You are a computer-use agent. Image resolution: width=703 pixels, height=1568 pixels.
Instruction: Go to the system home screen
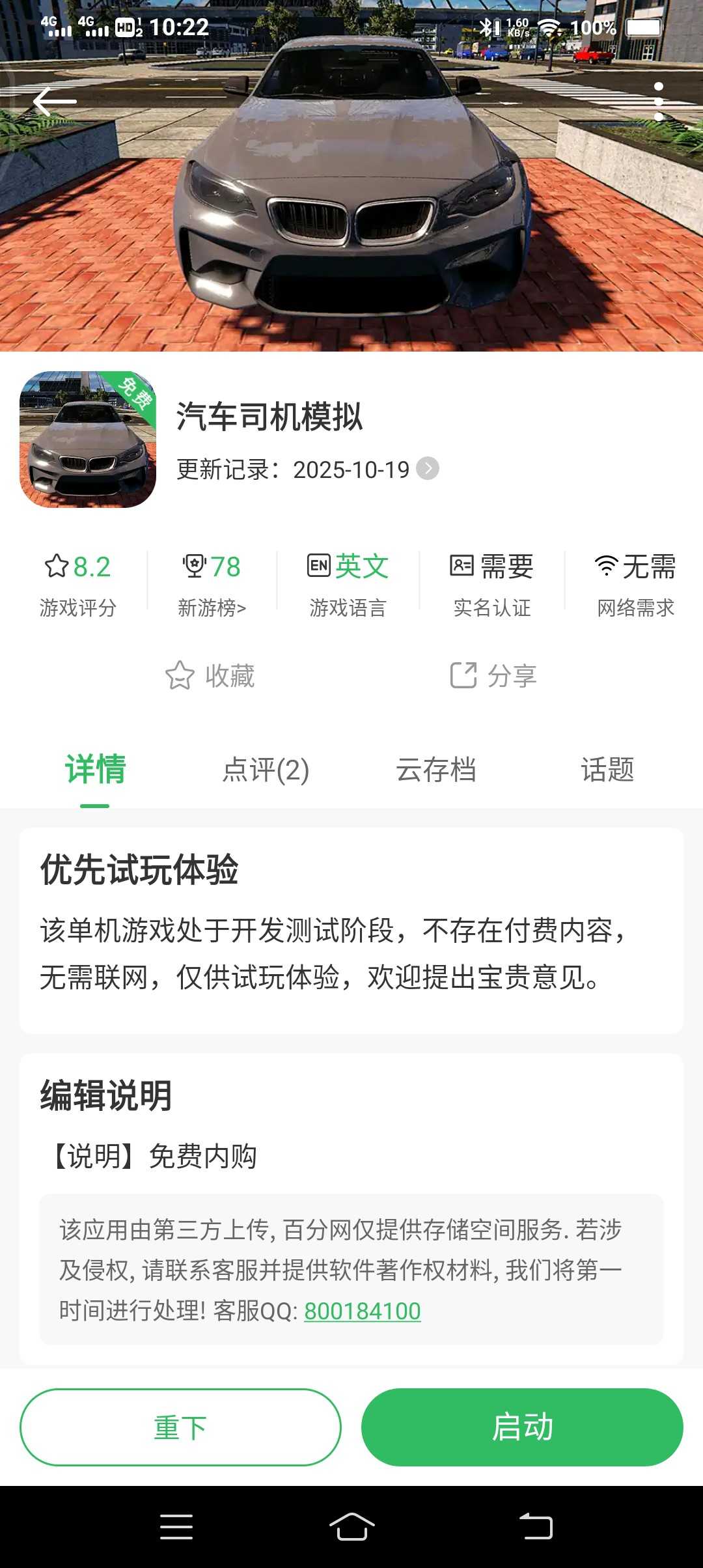[351, 1526]
